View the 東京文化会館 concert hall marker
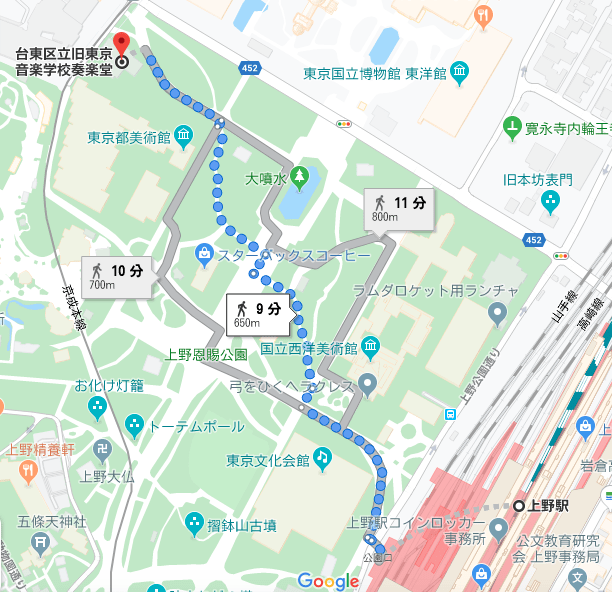 322,458
